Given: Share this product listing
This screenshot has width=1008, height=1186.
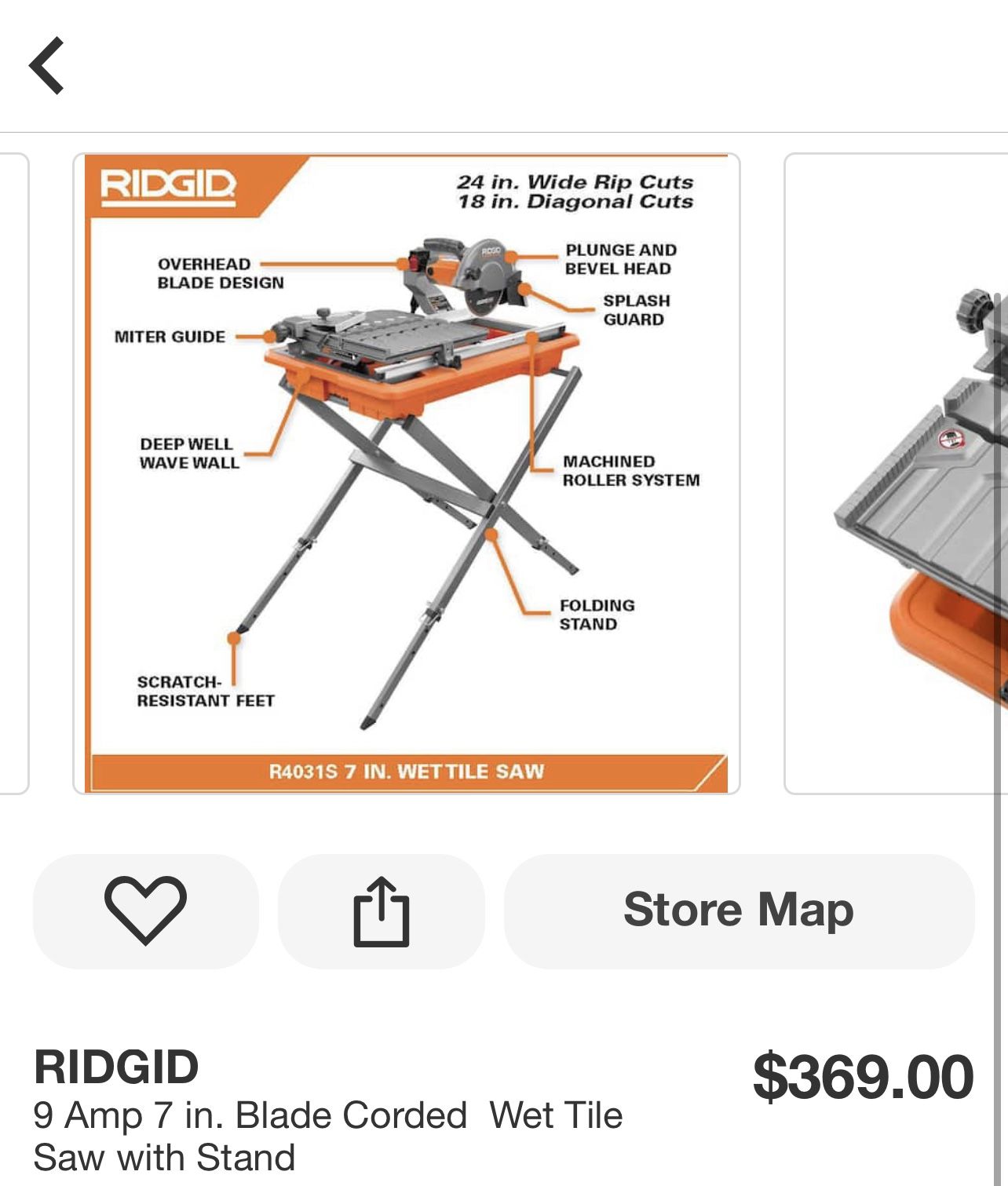Looking at the screenshot, I should pyautogui.click(x=382, y=910).
